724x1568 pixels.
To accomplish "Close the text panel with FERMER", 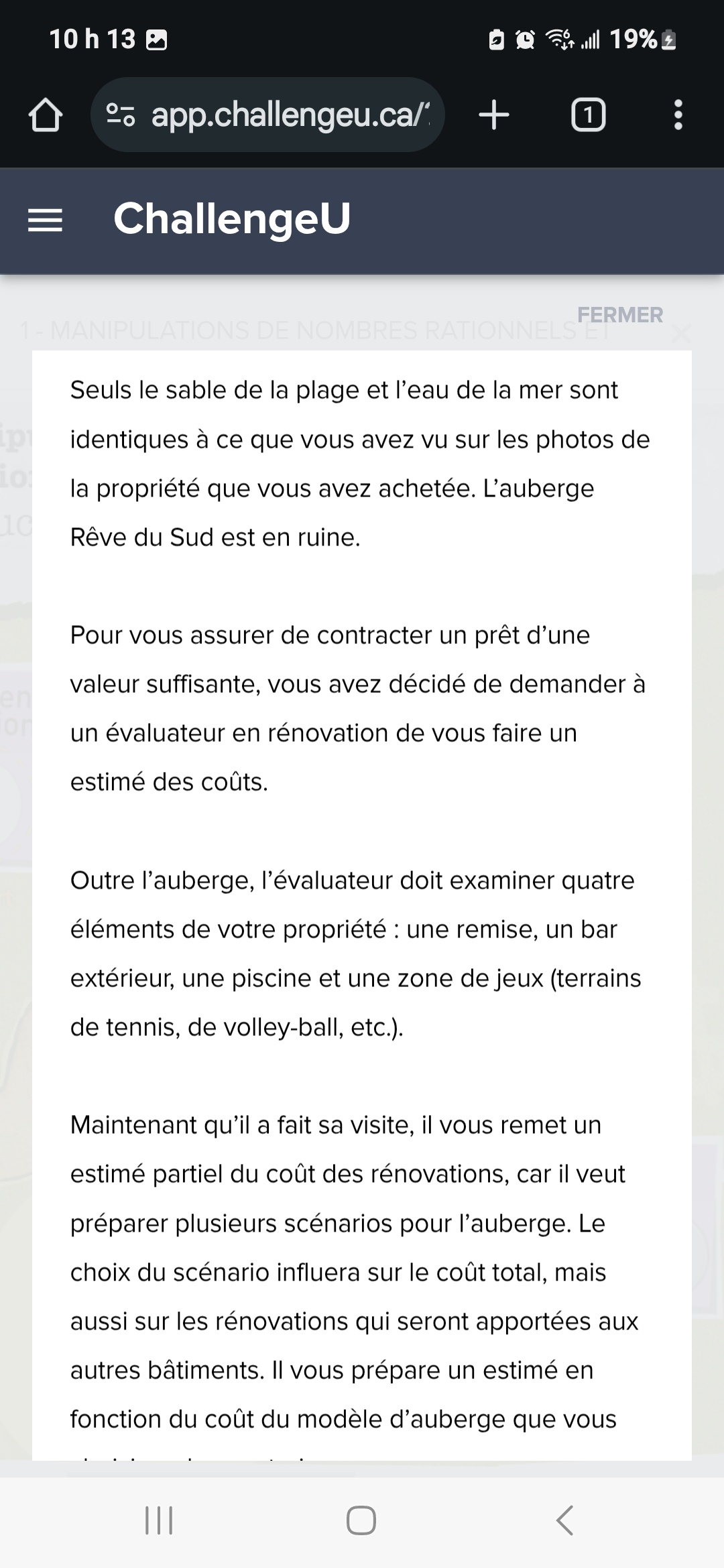I will point(620,315).
